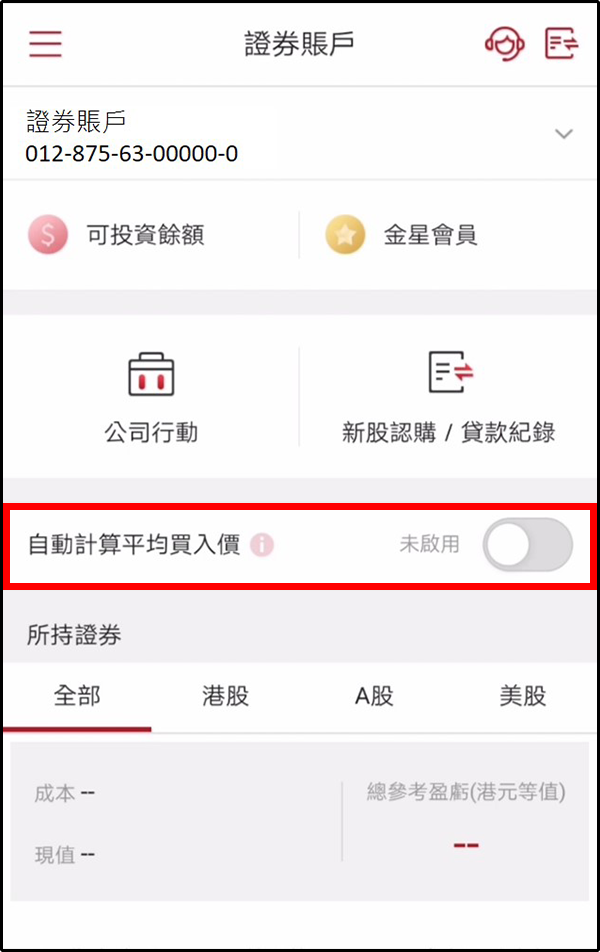Switch to the 美股 tab

point(523,696)
